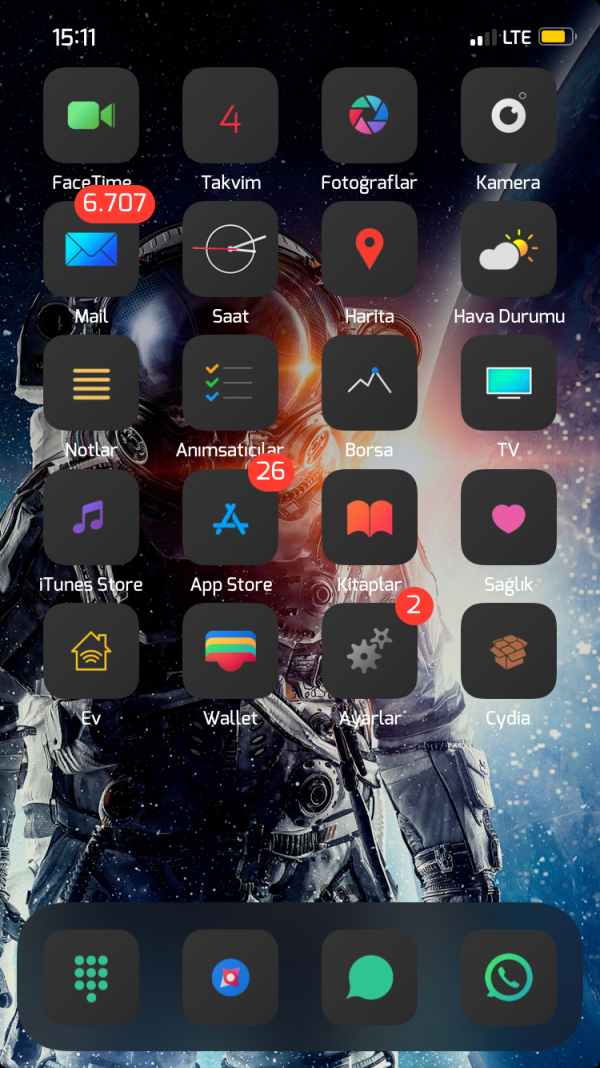Screen dimensions: 600x1068
Task: Open the phone dialer in the dock
Action: (x=91, y=977)
